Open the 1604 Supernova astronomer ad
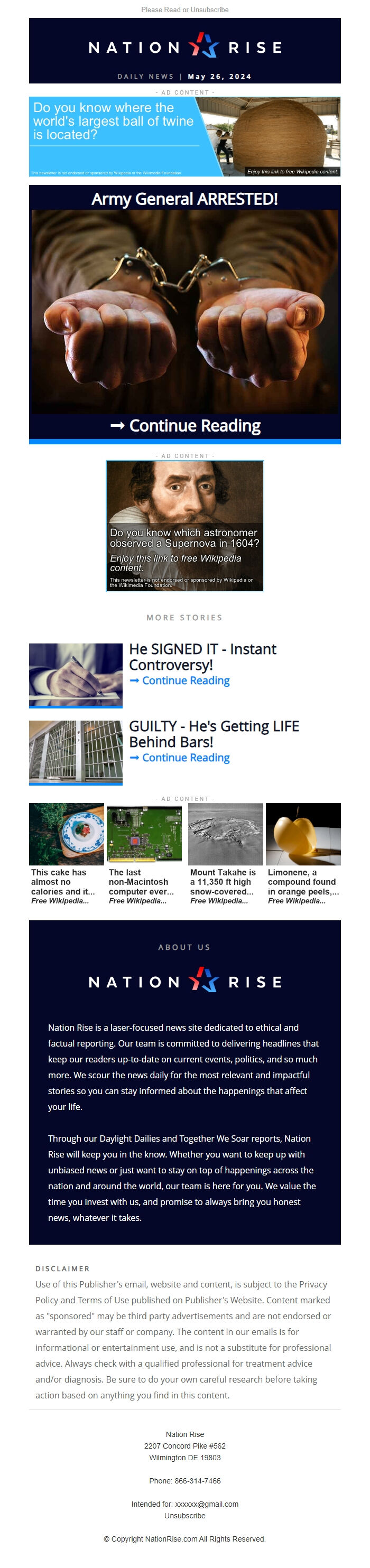 (x=184, y=525)
